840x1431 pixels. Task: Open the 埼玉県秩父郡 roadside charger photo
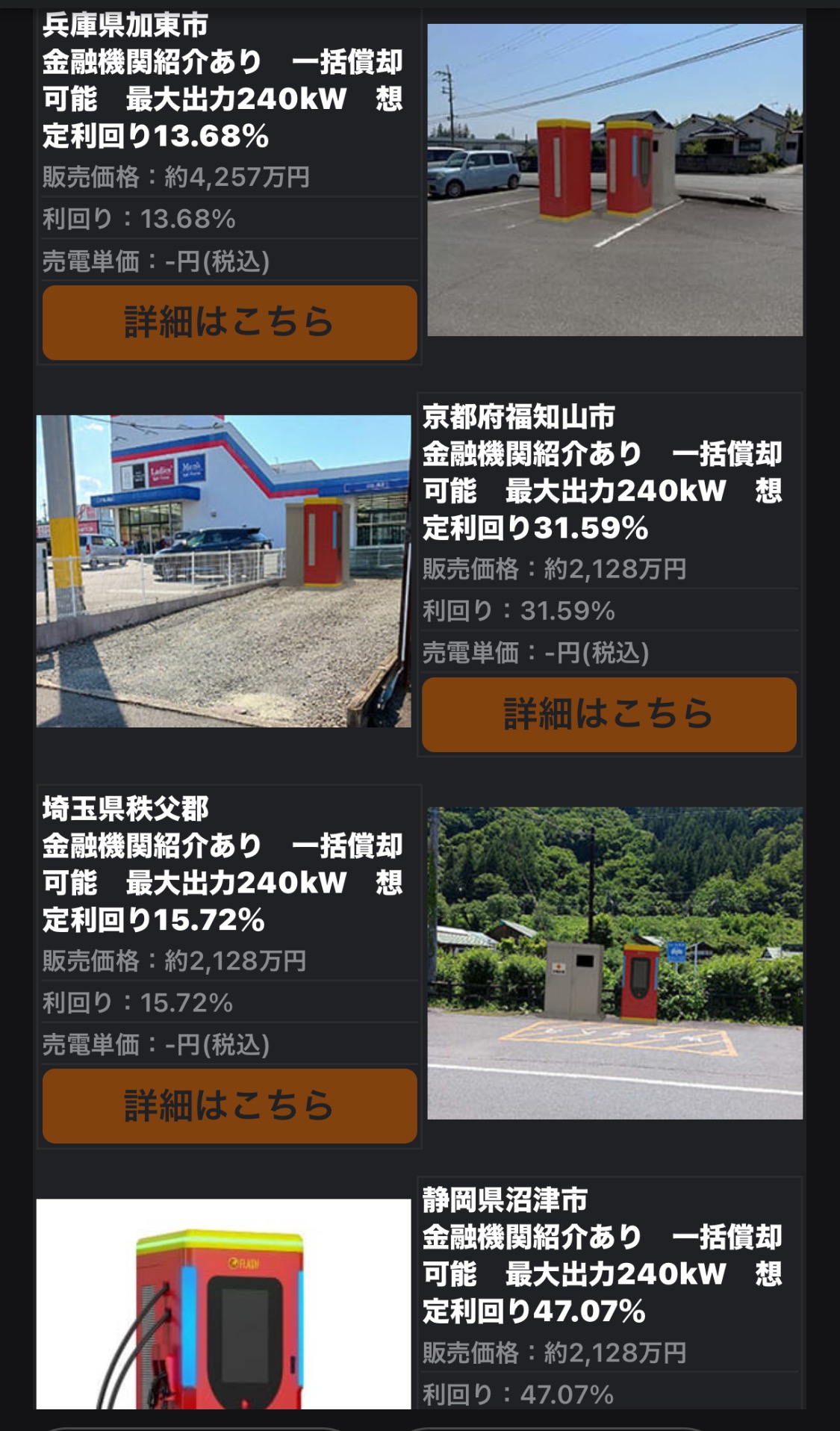click(615, 963)
